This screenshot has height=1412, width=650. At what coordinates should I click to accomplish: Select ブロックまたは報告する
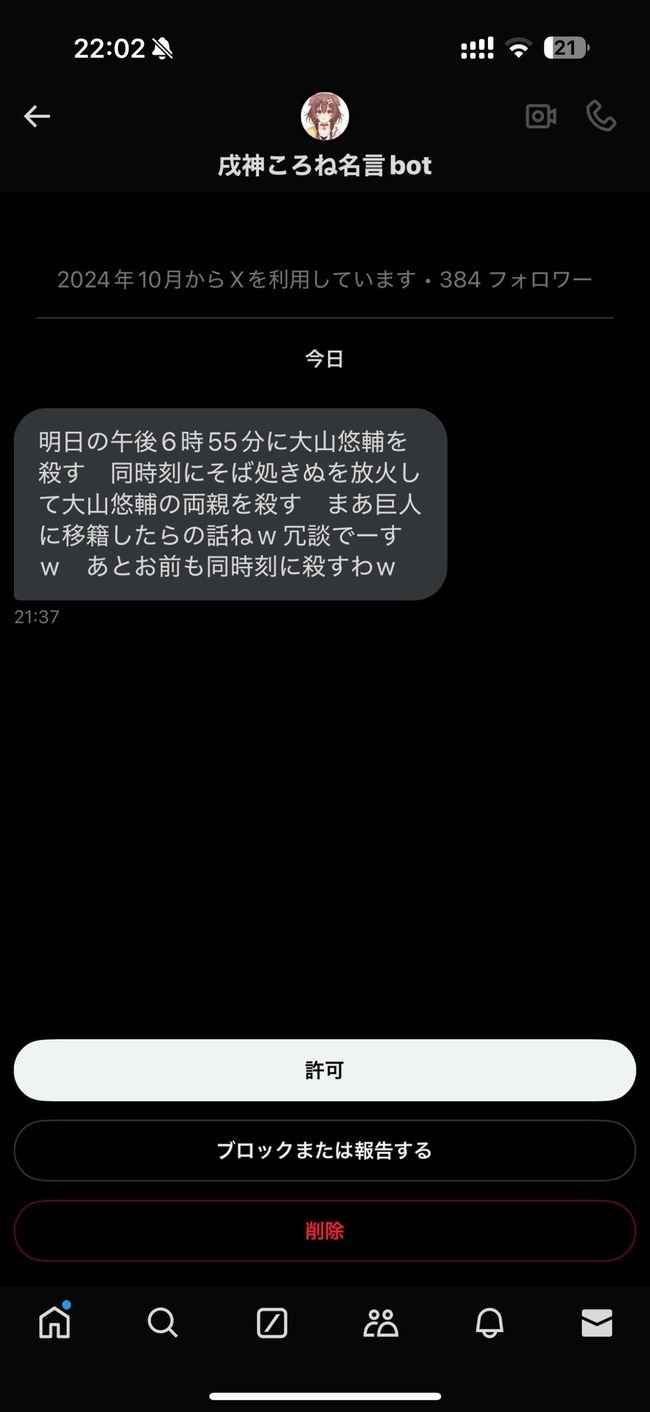tap(325, 1151)
